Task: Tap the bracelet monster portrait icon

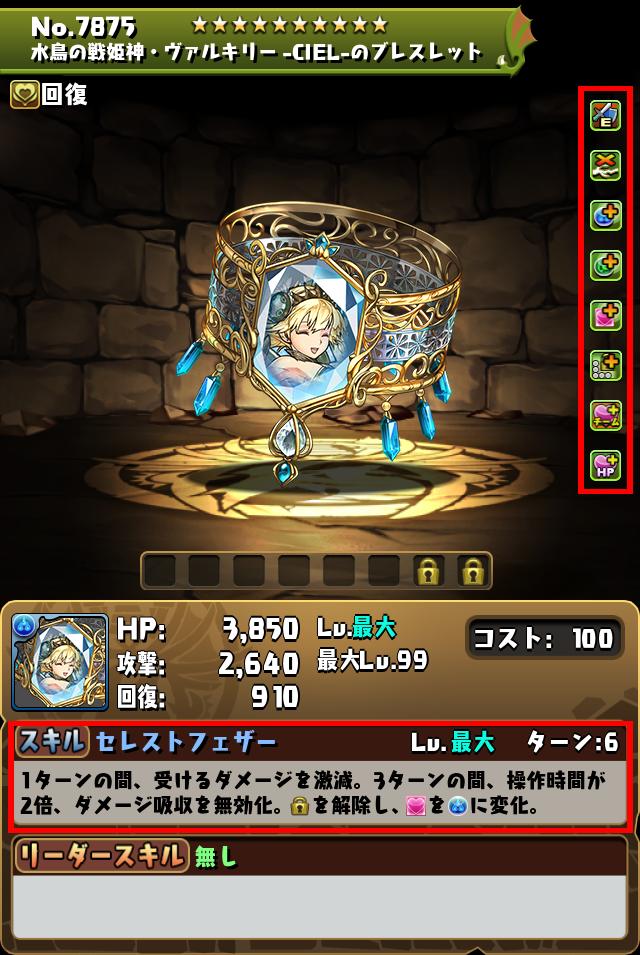Action: coord(60,662)
